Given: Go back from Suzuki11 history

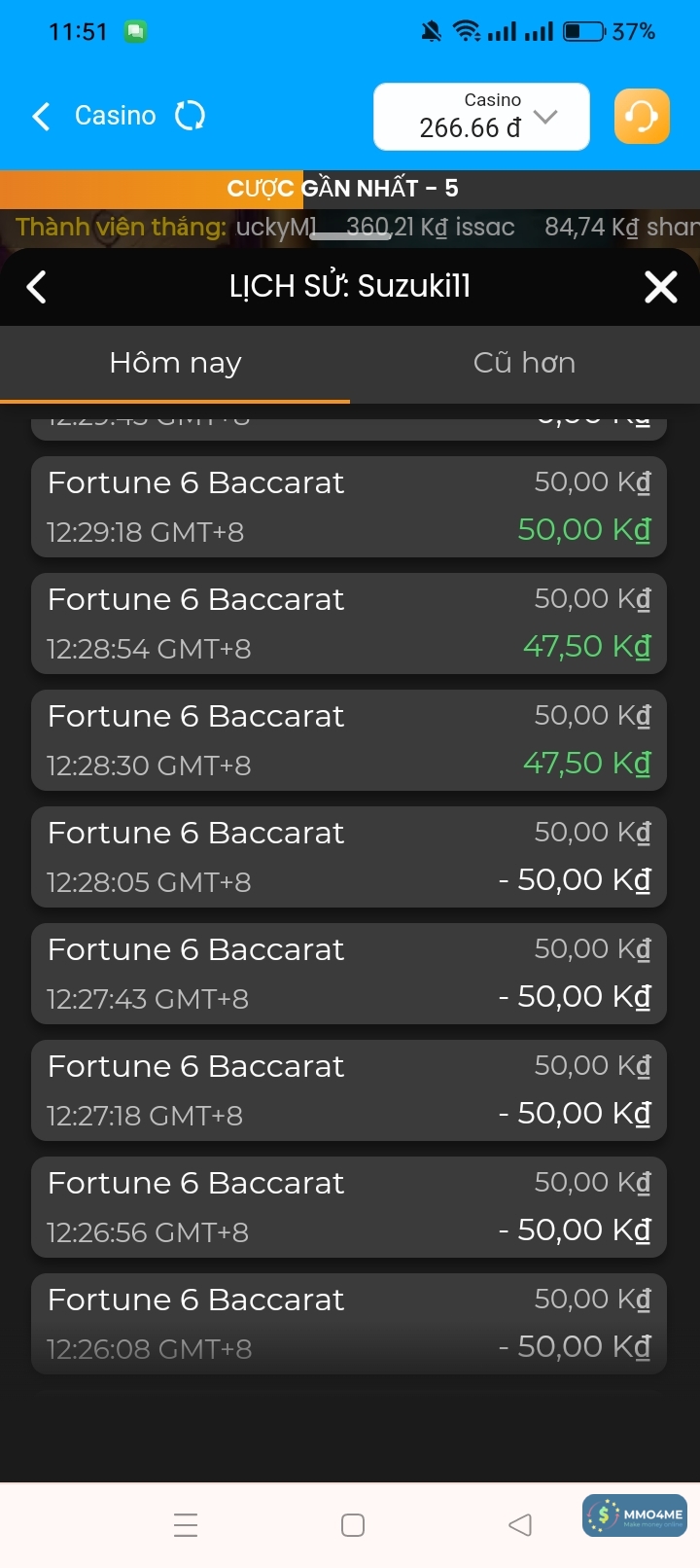Looking at the screenshot, I should point(37,287).
